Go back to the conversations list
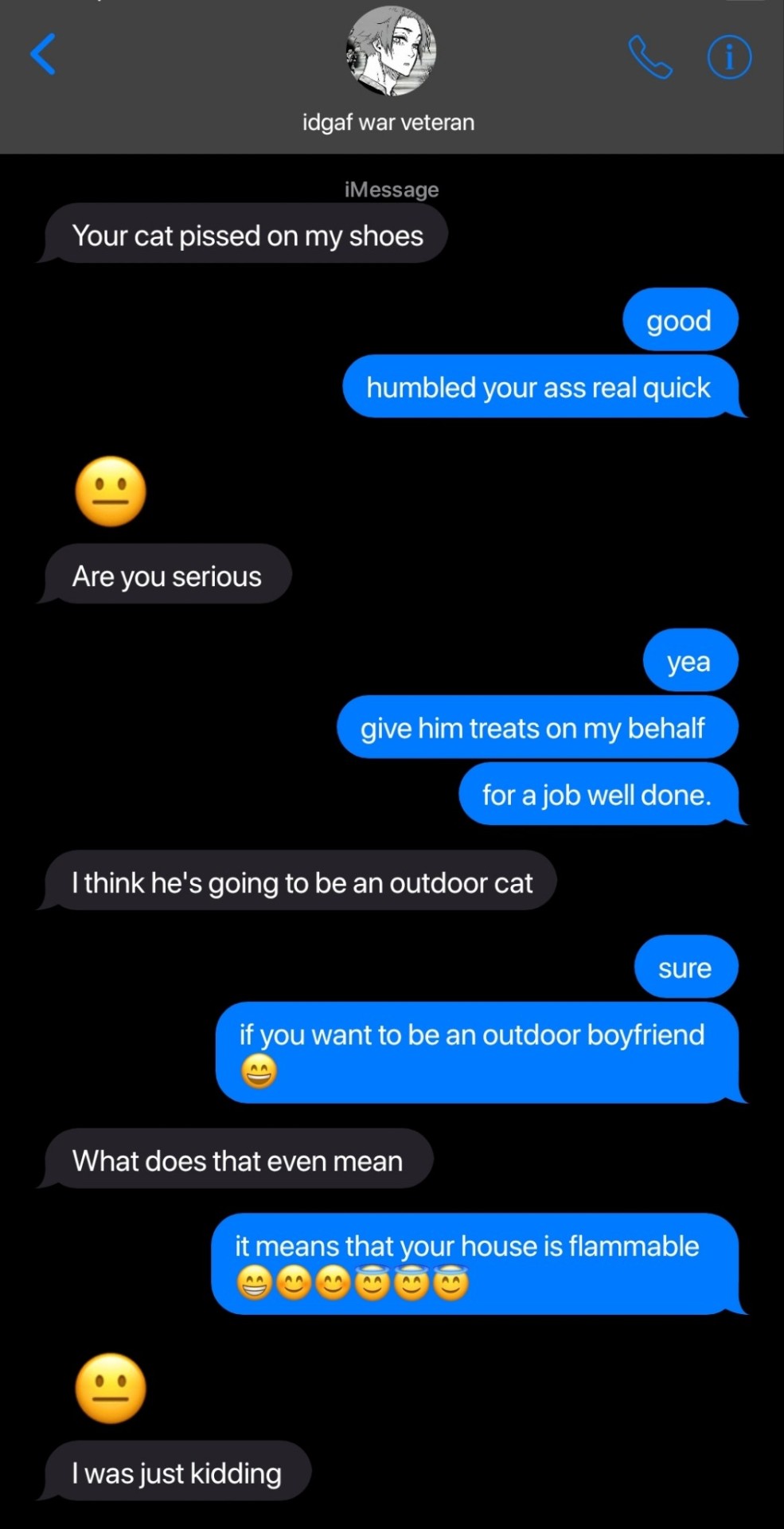Screen dimensions: 784x1529 [43, 54]
